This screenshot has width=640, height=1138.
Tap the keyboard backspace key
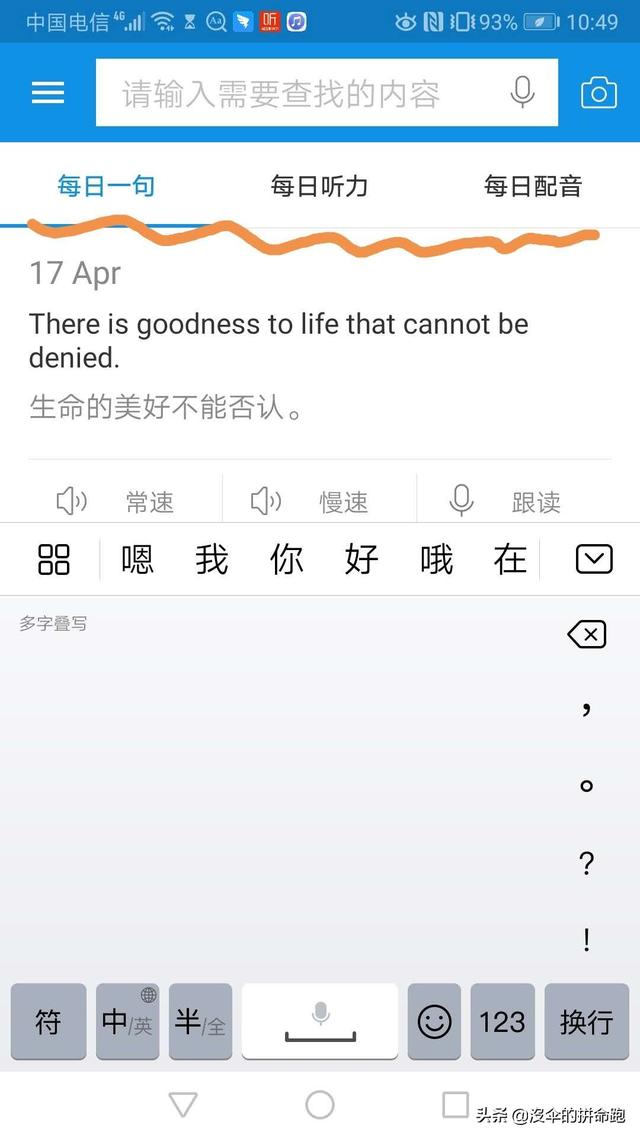(586, 635)
